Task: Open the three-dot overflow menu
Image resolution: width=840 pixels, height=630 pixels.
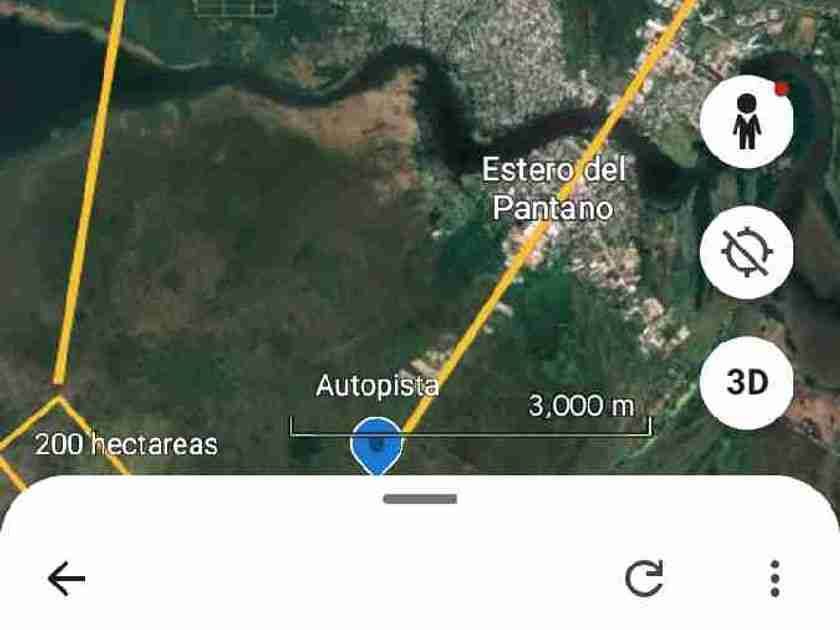Action: [775, 579]
